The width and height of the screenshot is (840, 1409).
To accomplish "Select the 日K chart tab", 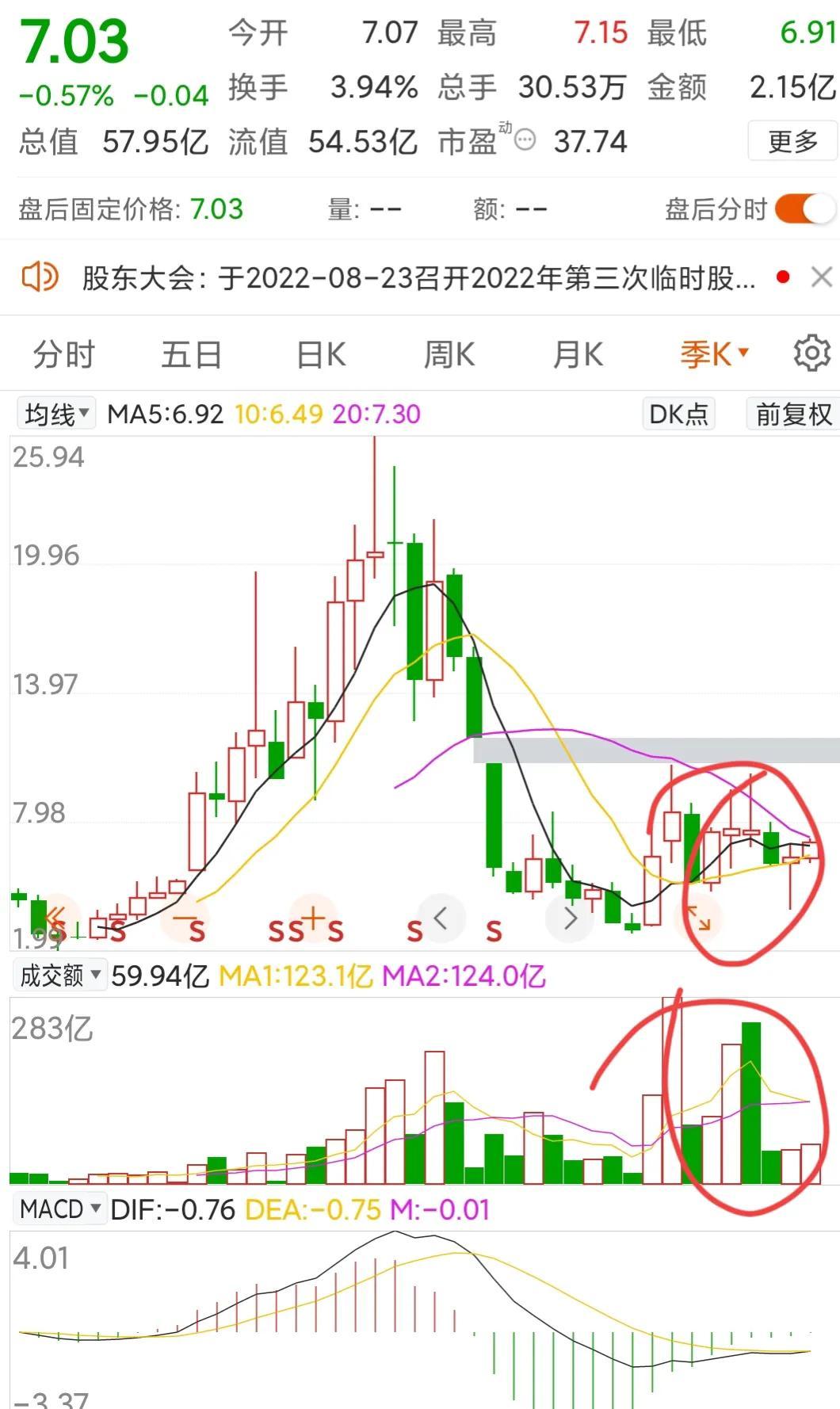I will click(x=321, y=354).
